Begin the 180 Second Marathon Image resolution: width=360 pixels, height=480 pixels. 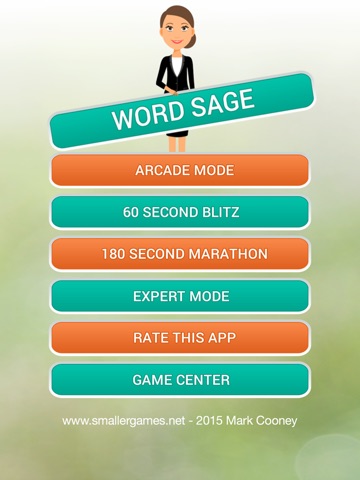(180, 254)
